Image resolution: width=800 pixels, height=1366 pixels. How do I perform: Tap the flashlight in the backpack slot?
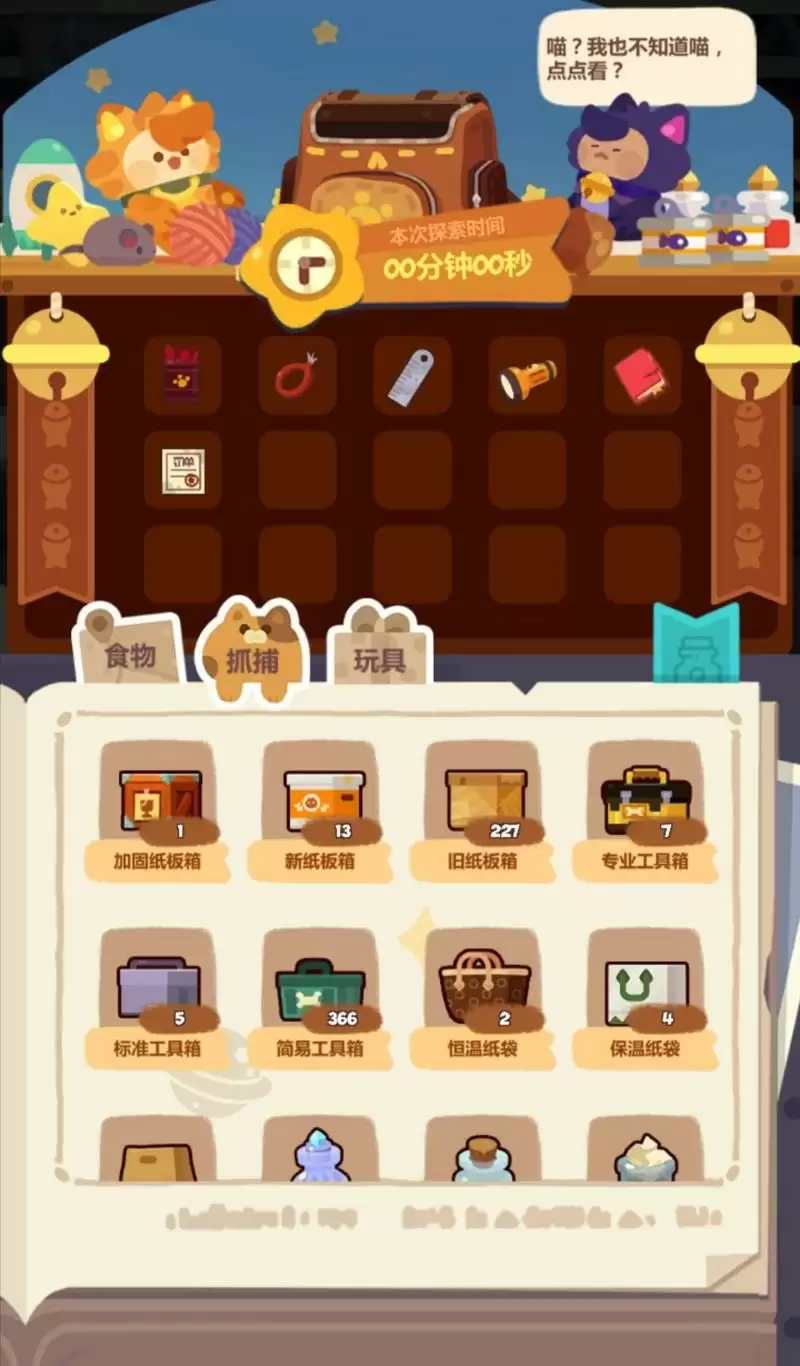[527, 377]
